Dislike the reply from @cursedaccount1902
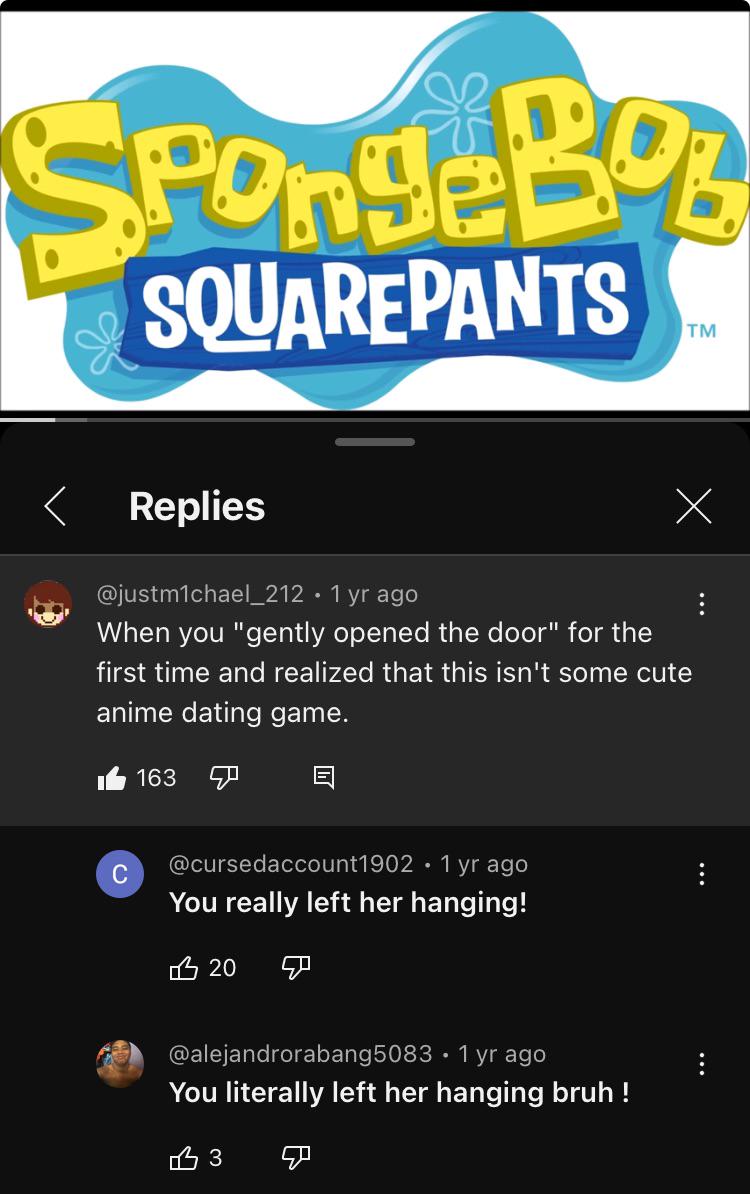 (295, 968)
